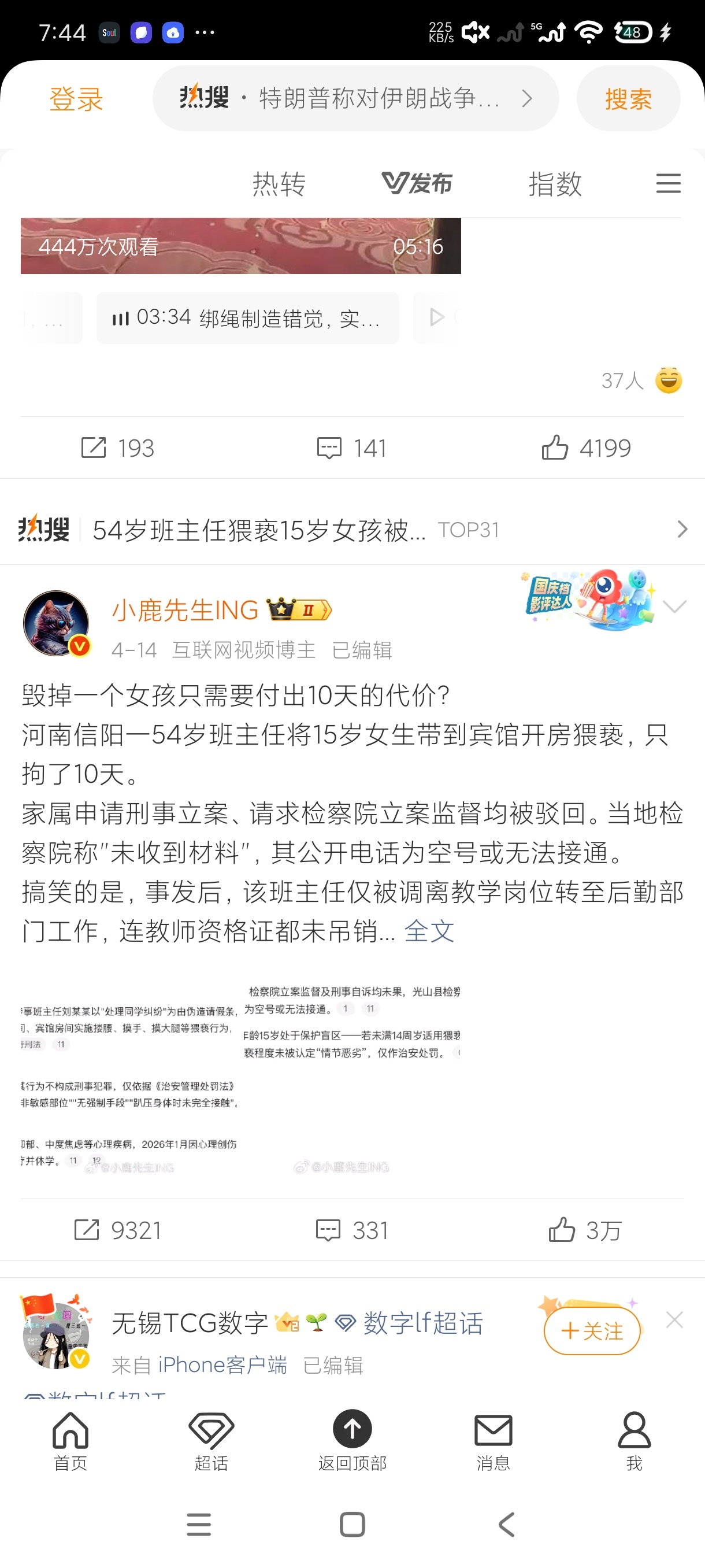Screen dimensions: 705x1568
Task: Switch to the 指数 tab
Action: [555, 184]
